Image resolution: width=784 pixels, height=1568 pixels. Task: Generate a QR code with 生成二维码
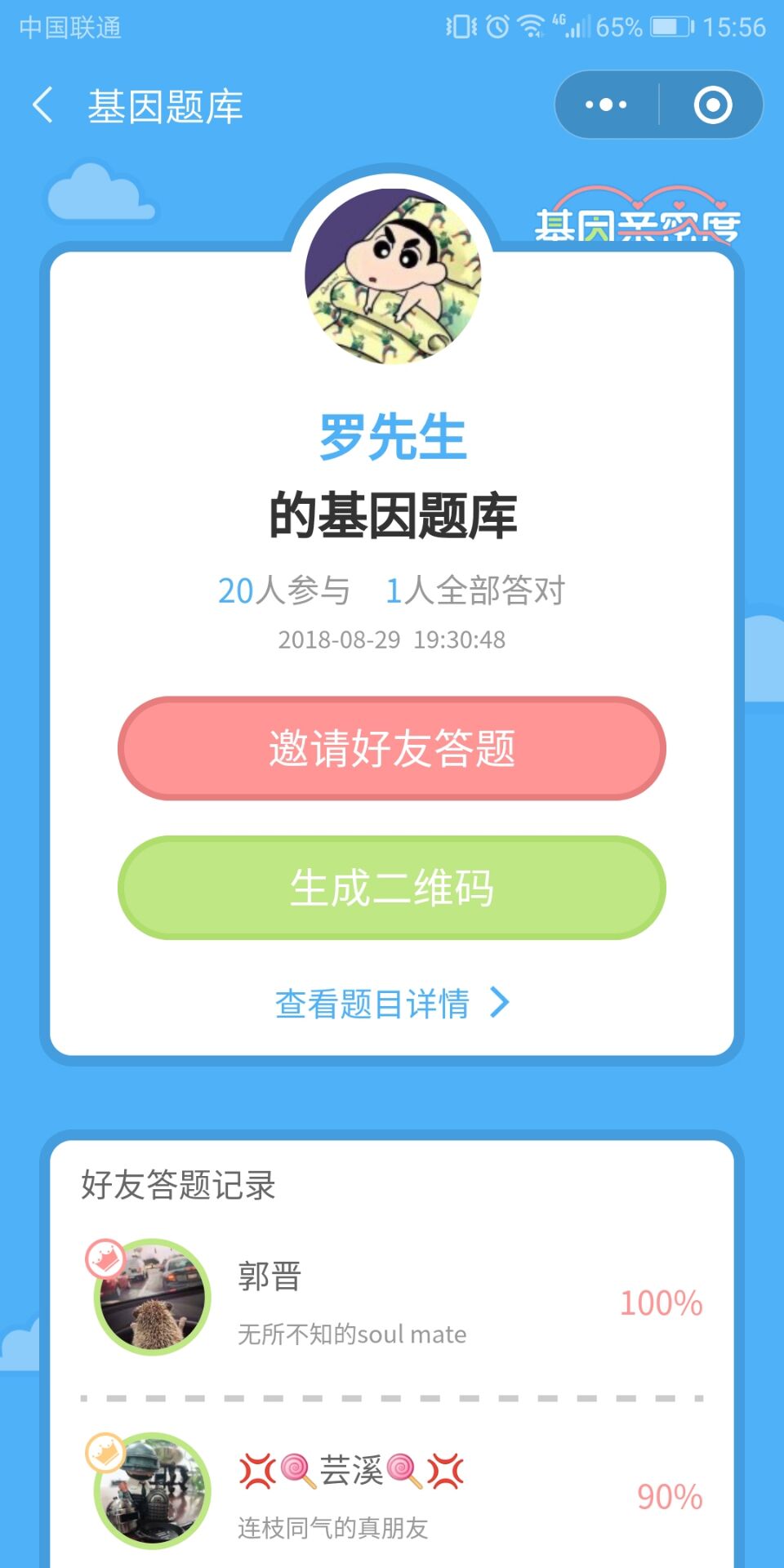click(392, 888)
